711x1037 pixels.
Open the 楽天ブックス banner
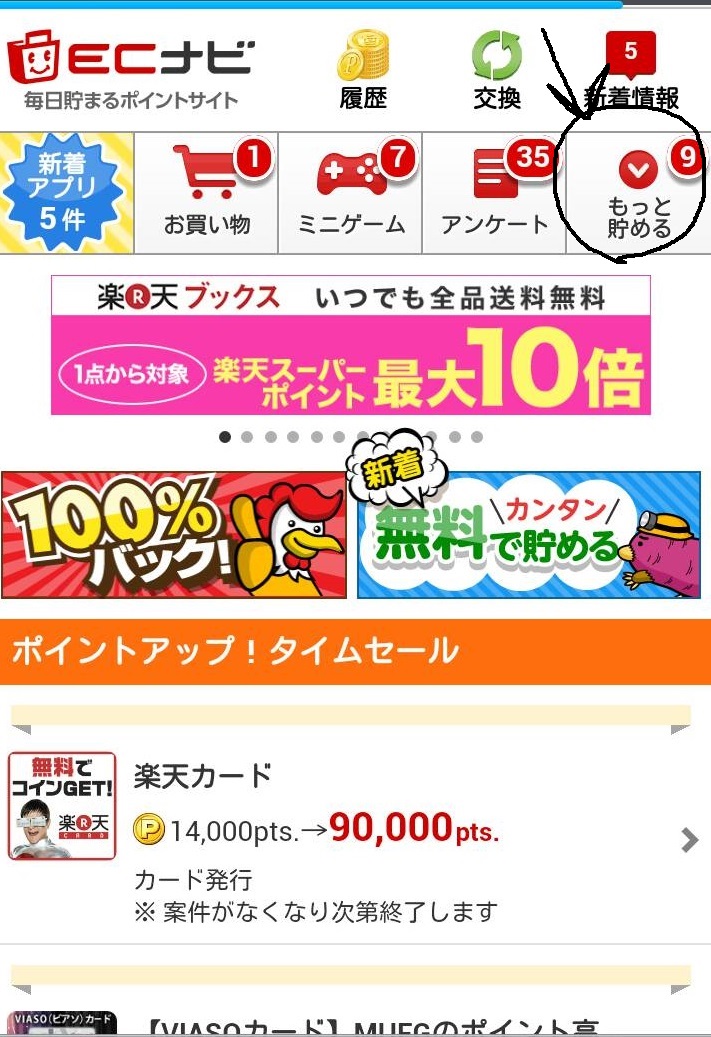pyautogui.click(x=351, y=345)
